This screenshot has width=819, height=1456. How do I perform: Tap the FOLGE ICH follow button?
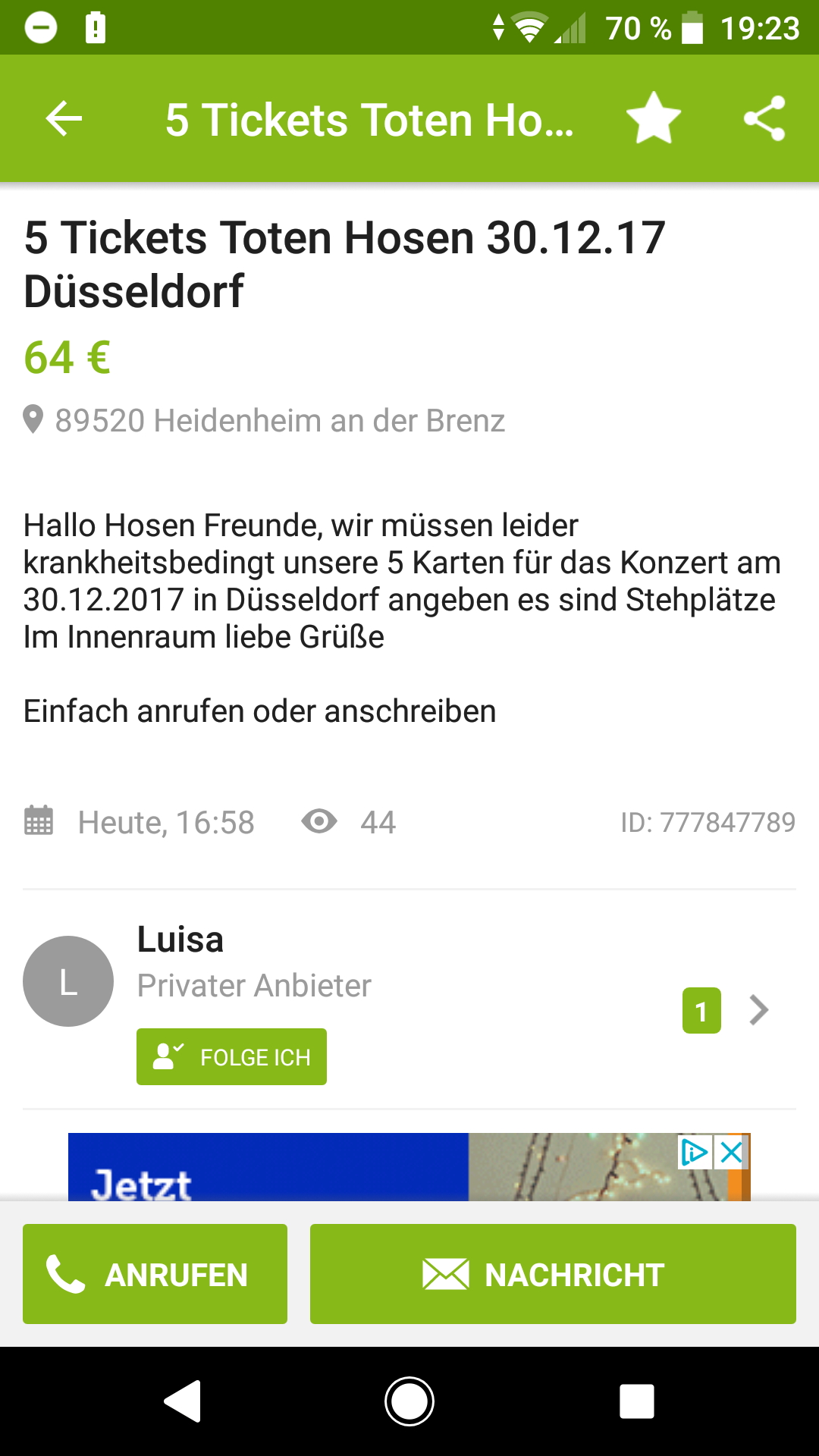click(x=231, y=1056)
